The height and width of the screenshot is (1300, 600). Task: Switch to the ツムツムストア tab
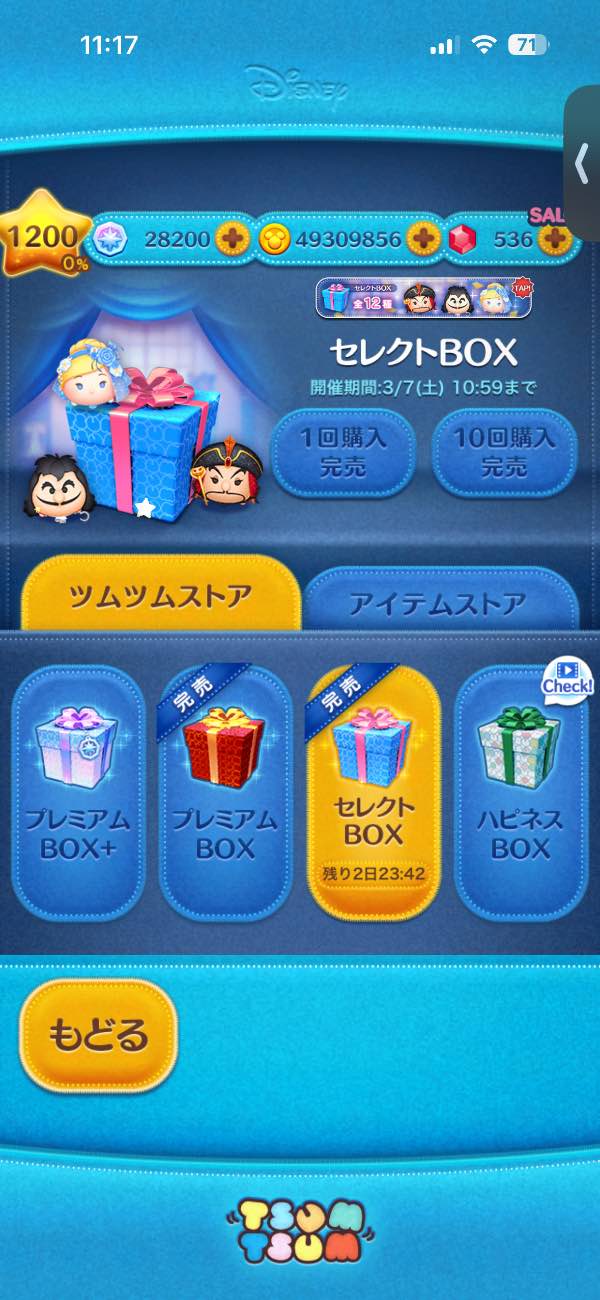[x=160, y=597]
